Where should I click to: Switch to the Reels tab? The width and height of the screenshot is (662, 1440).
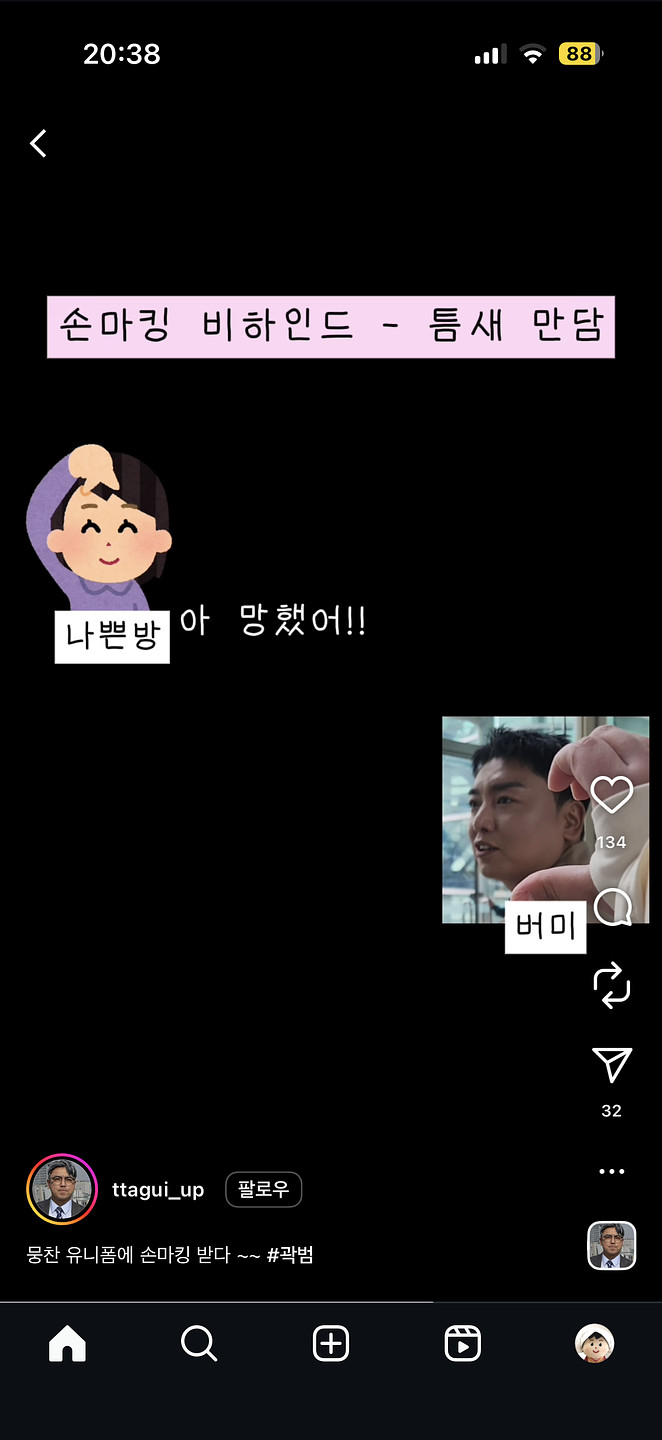coord(462,1344)
